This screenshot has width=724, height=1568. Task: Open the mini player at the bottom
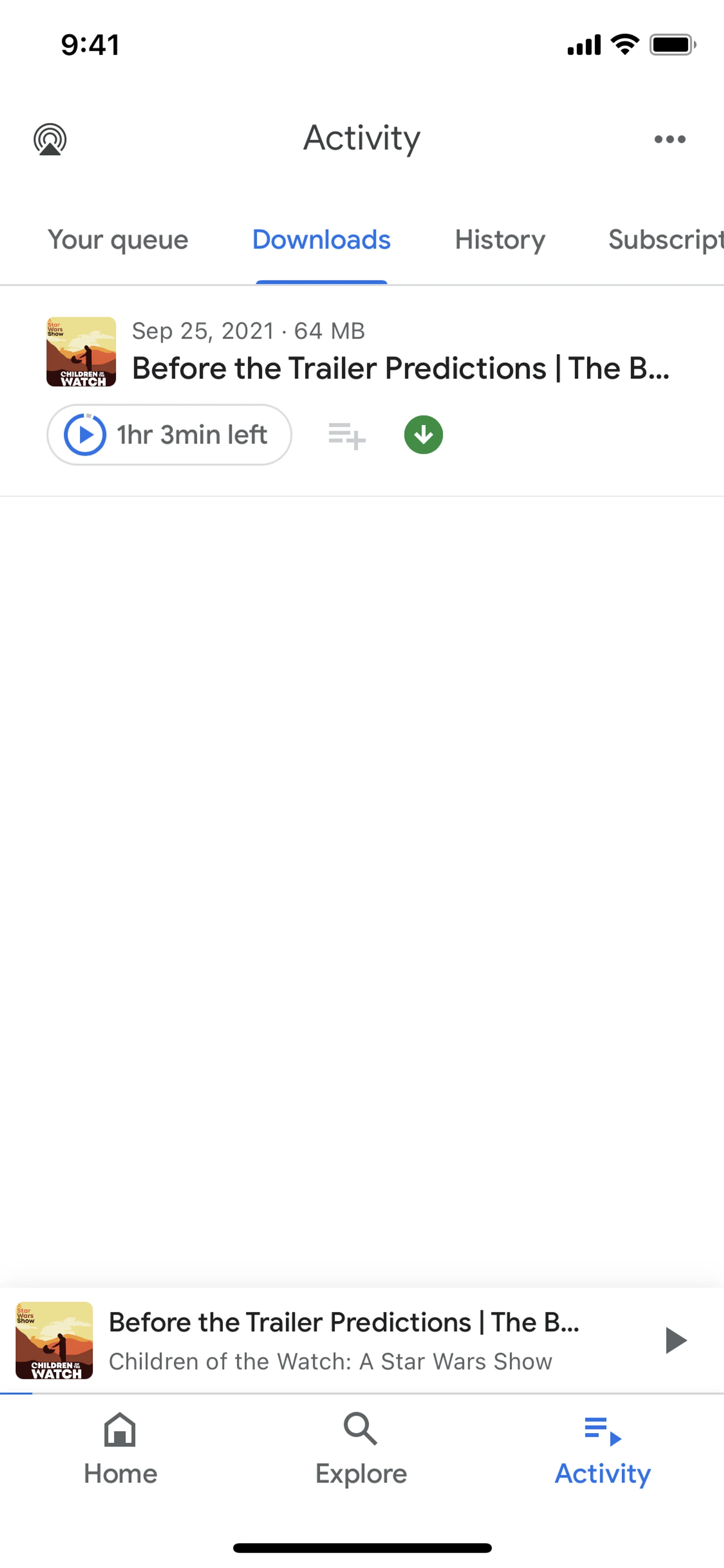click(x=343, y=1340)
